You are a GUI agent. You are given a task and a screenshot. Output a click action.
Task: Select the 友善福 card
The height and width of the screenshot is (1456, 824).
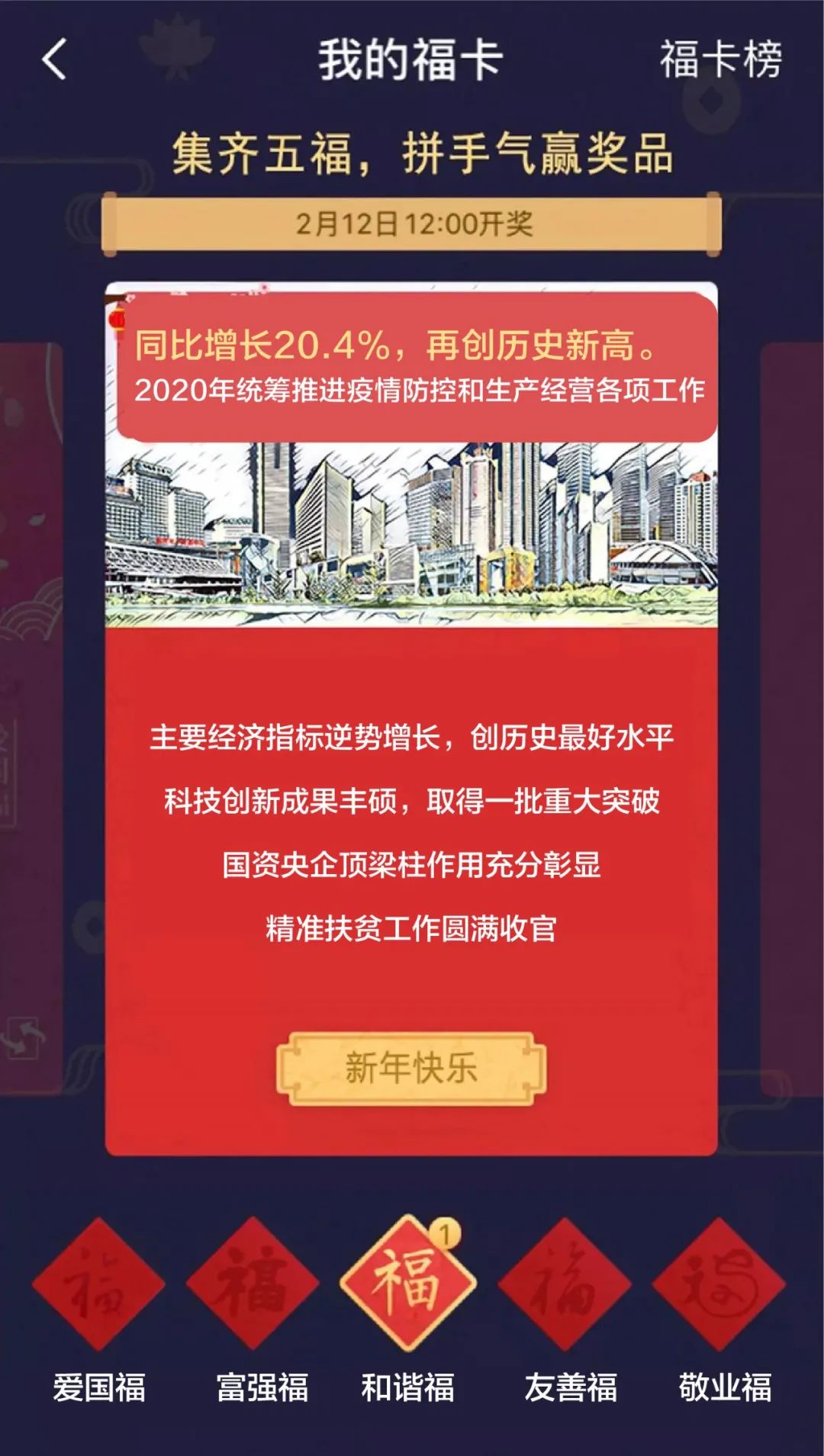tap(565, 1284)
